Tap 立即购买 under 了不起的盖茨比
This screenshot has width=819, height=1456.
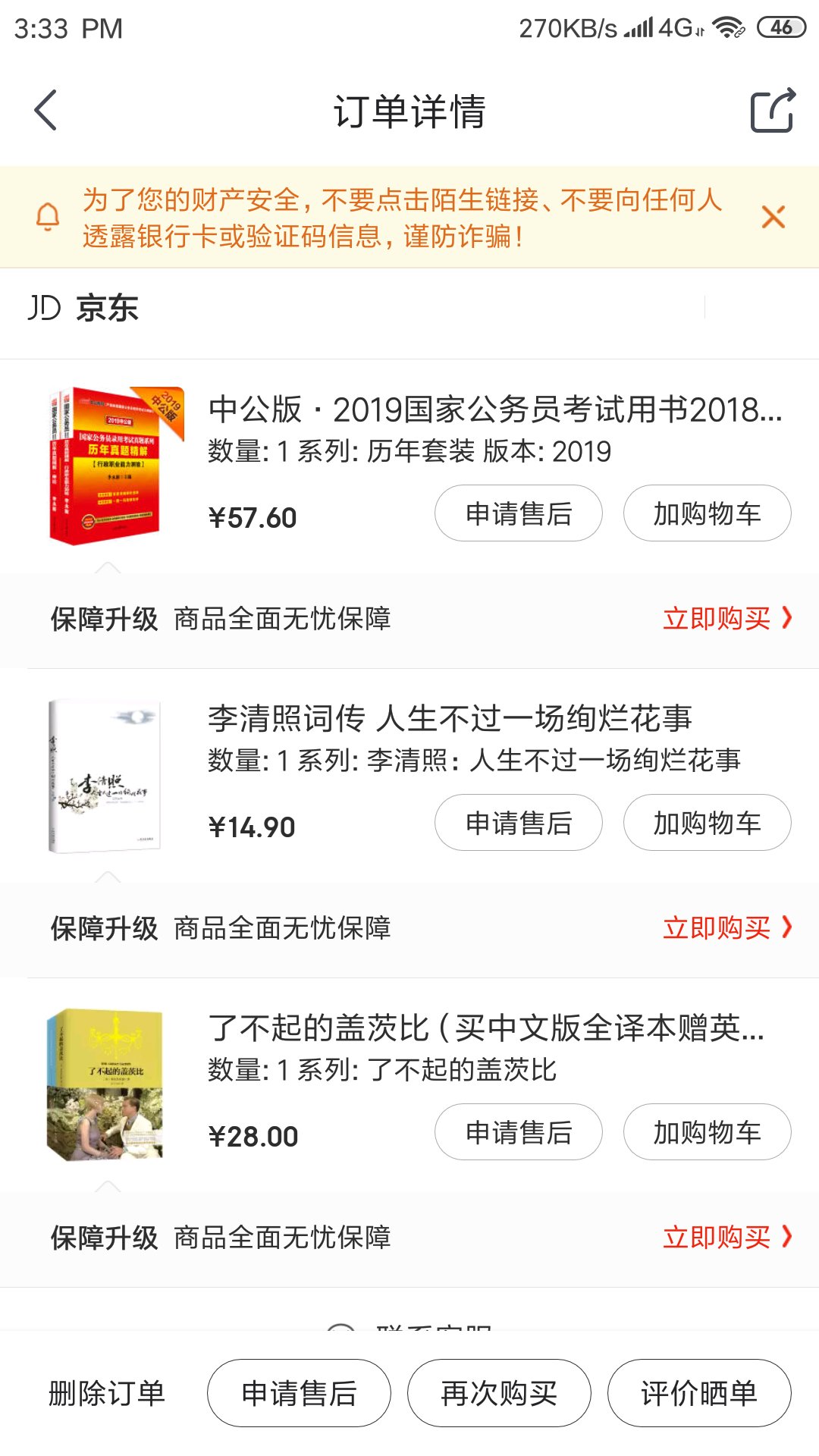(726, 1238)
